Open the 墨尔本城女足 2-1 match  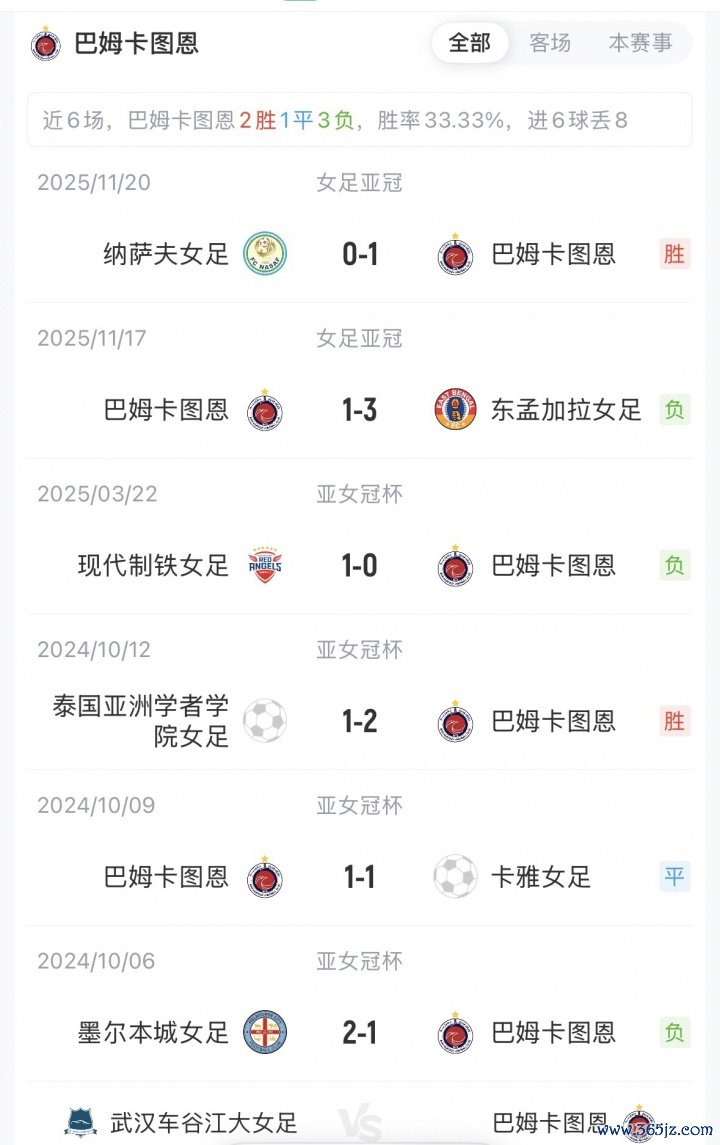tap(360, 1032)
